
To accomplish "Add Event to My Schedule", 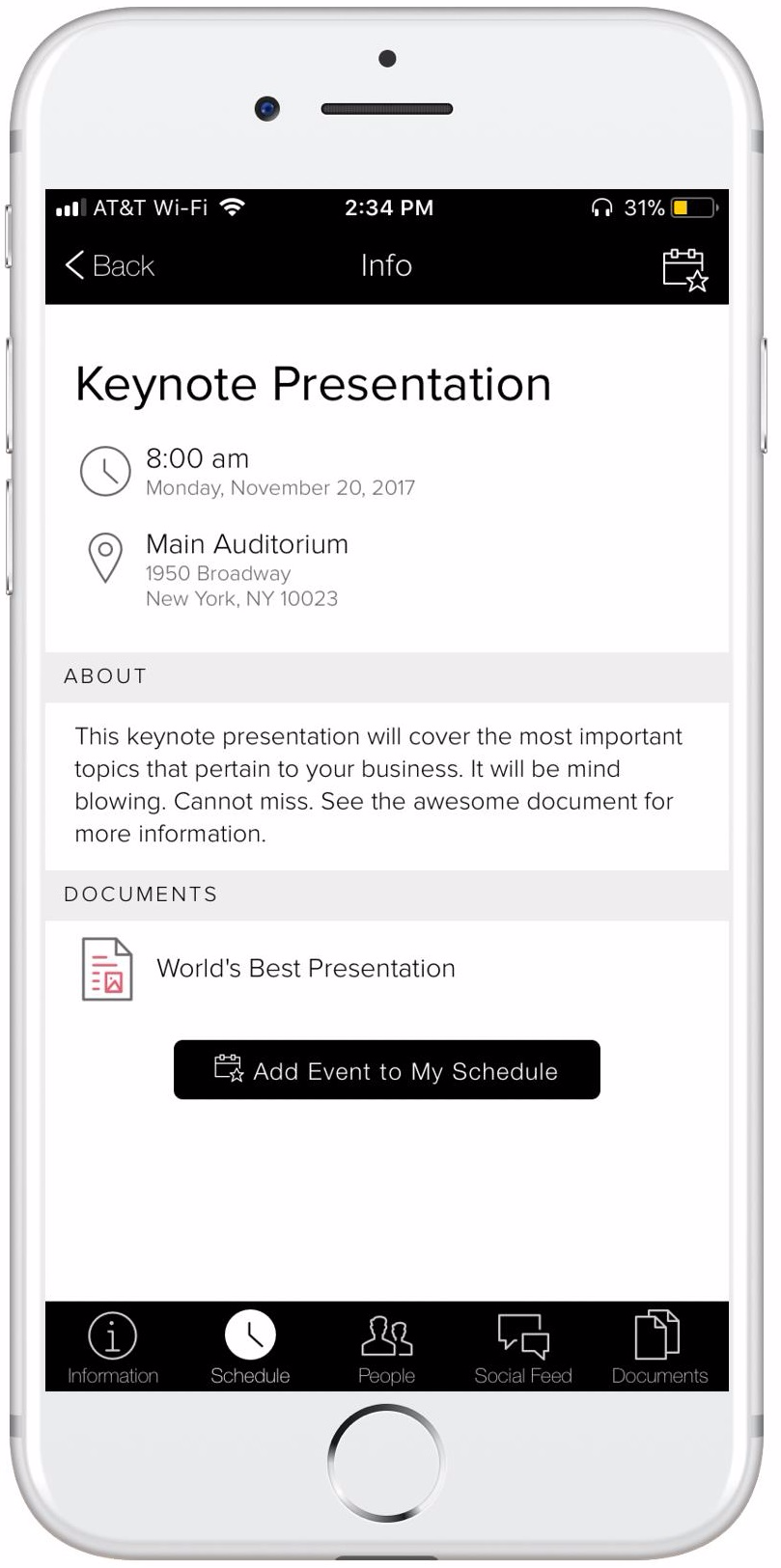I will 387,1070.
